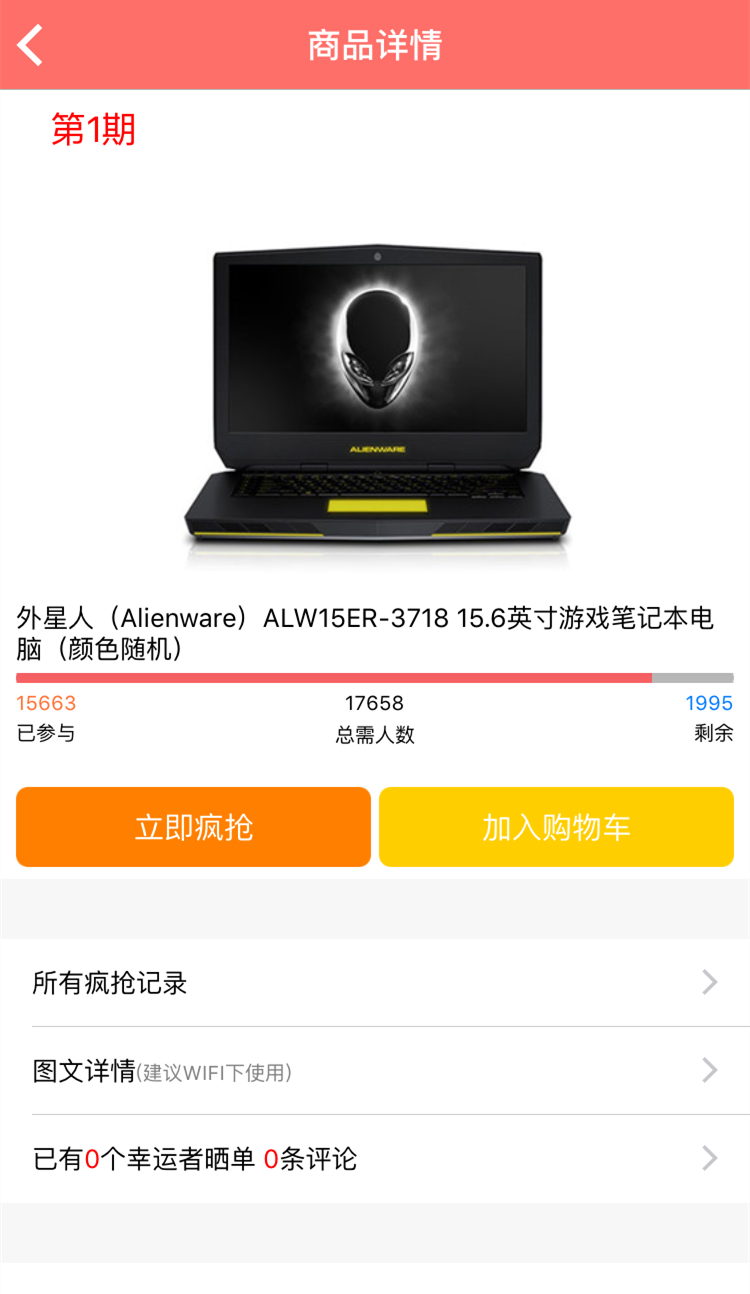Open the Alienware laptop product image

pyautogui.click(x=376, y=395)
